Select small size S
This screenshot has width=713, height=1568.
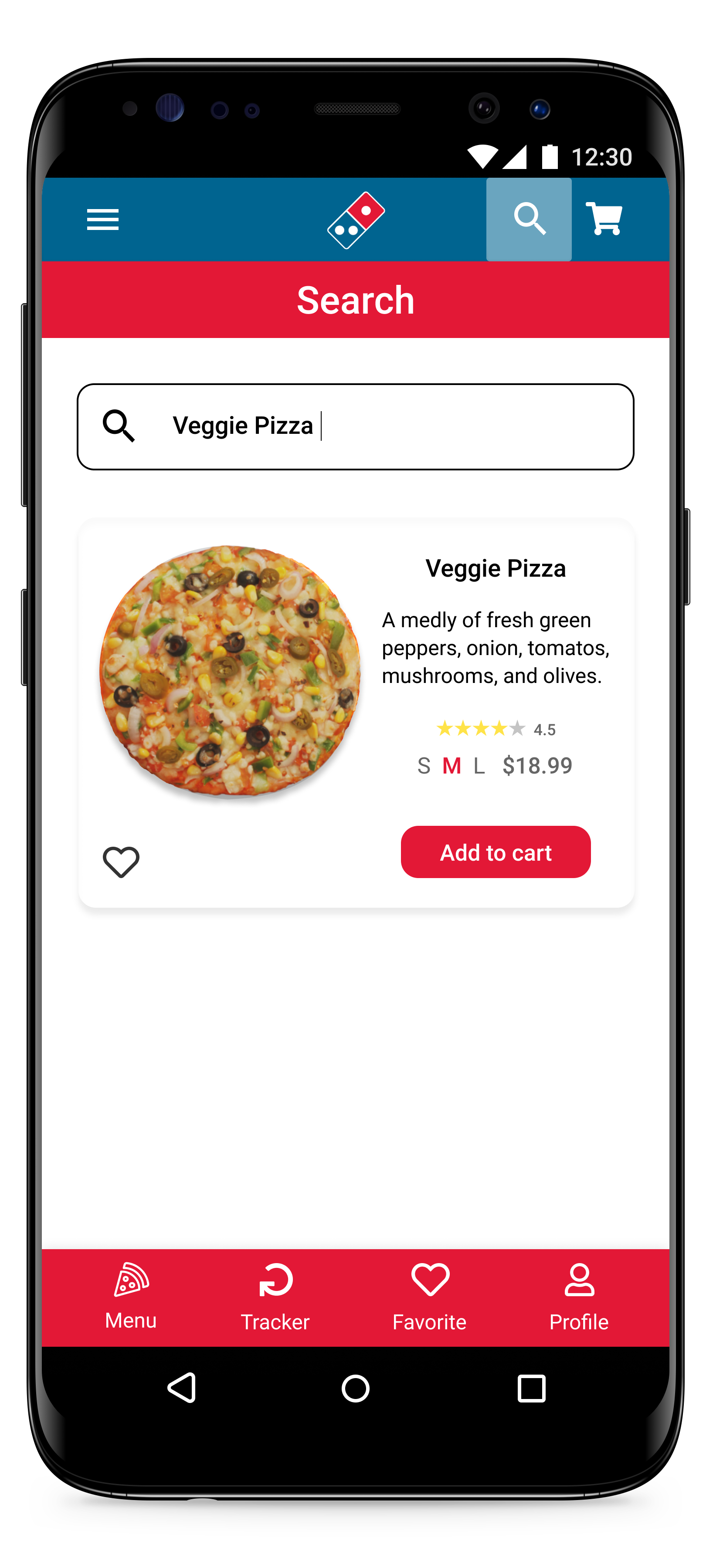coord(424,766)
